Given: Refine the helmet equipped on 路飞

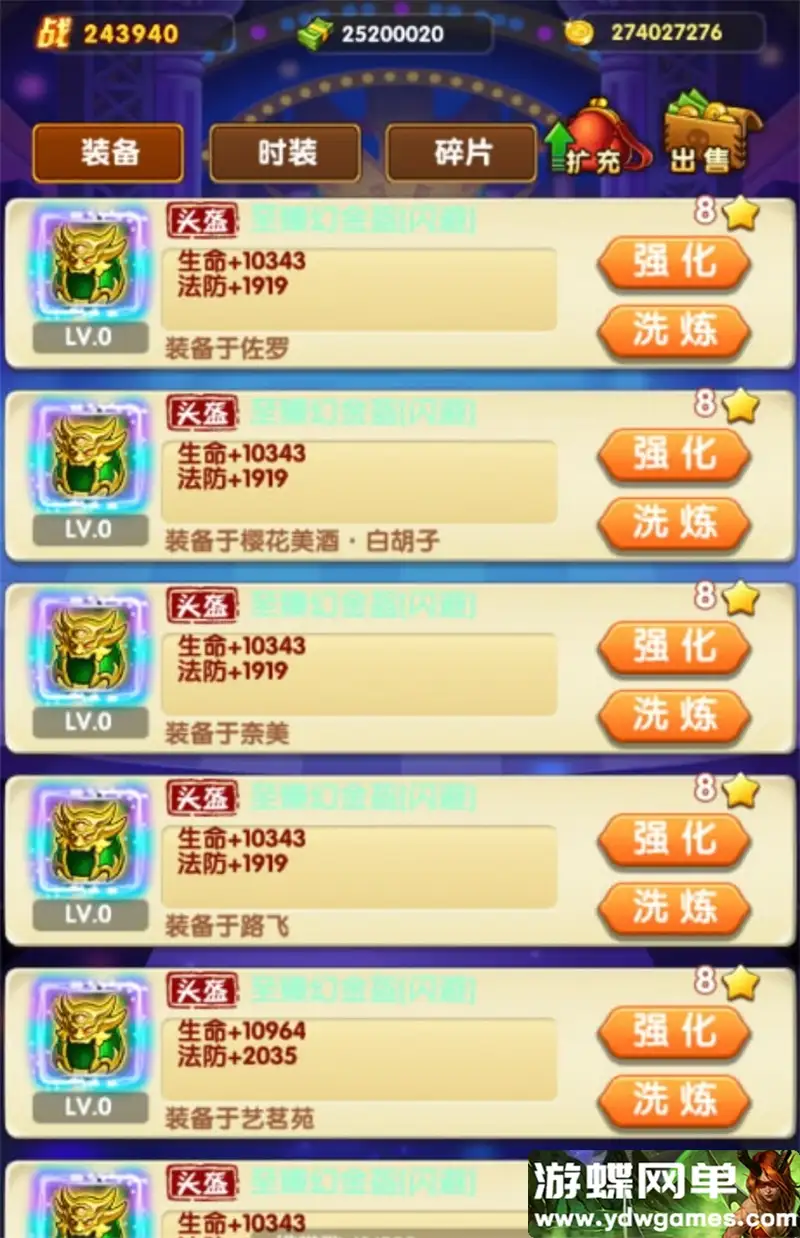Looking at the screenshot, I should 674,908.
